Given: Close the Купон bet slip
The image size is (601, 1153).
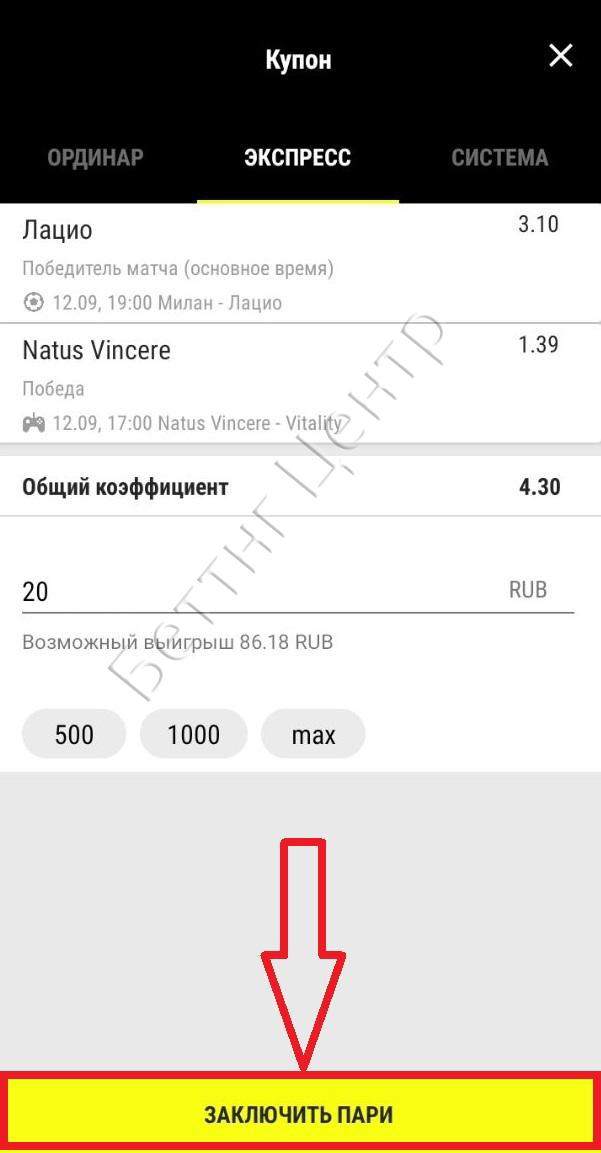Looking at the screenshot, I should tap(561, 56).
